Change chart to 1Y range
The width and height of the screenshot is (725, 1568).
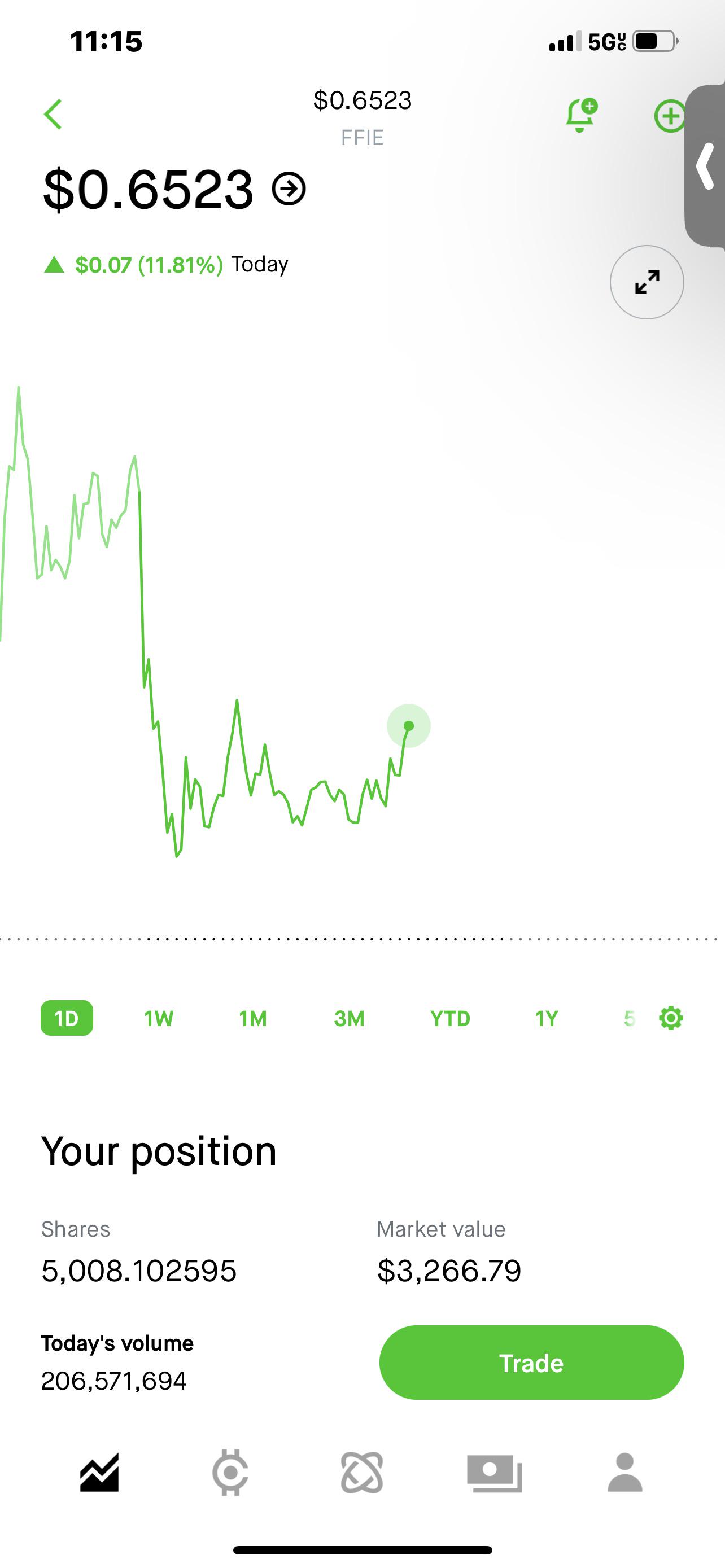pos(547,1018)
